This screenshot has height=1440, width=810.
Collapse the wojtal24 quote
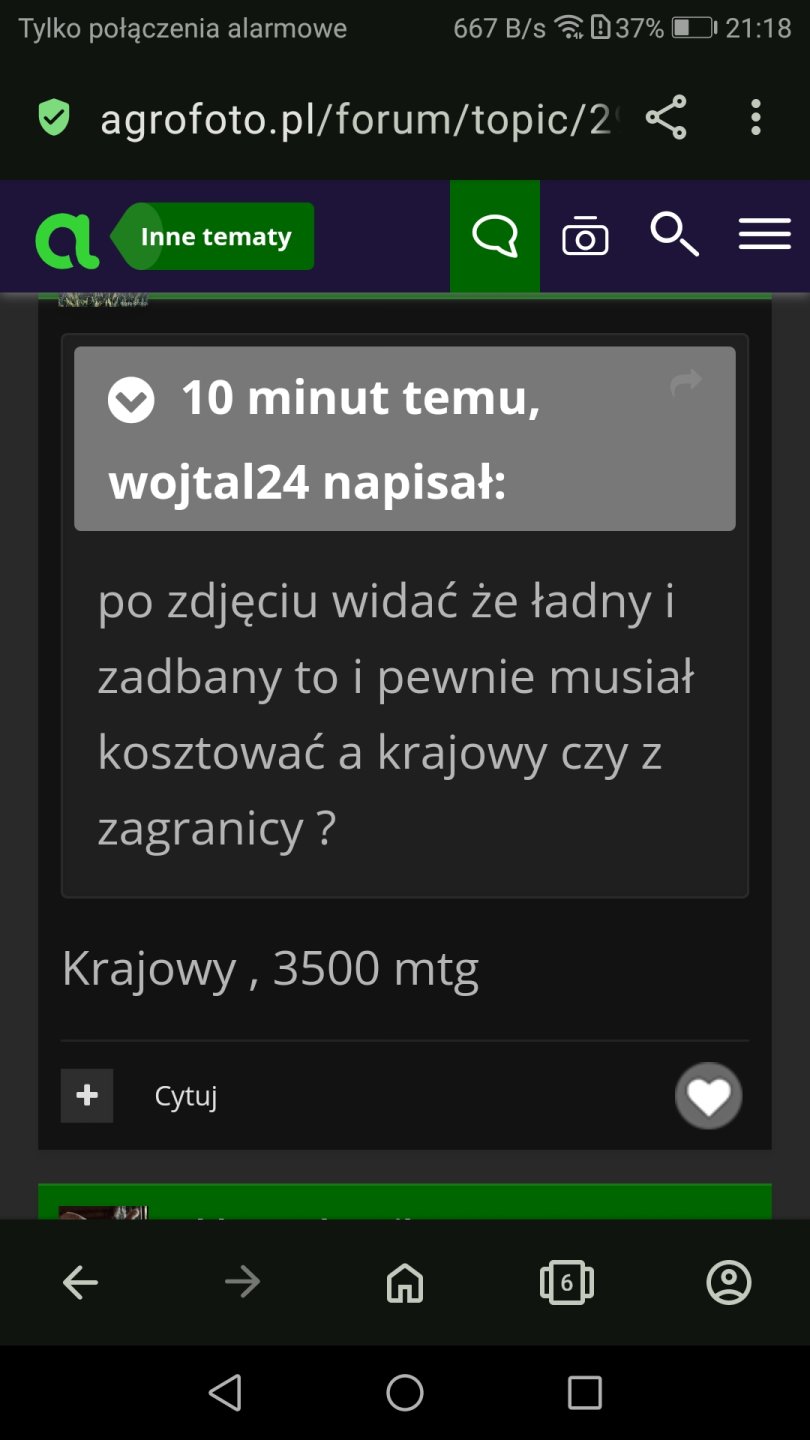point(131,402)
